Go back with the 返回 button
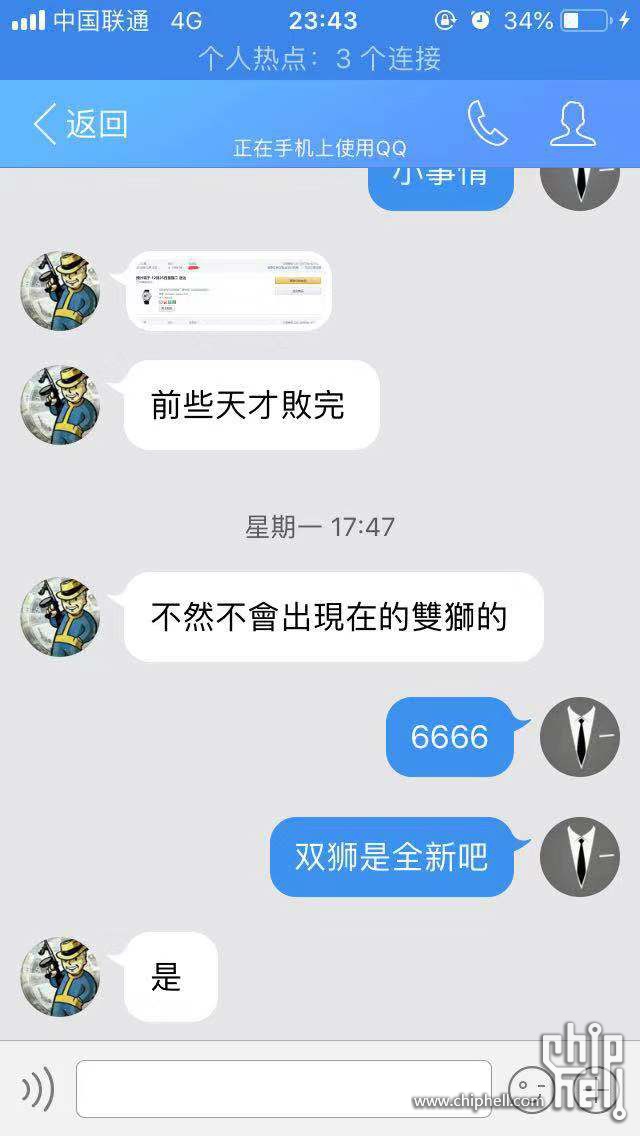This screenshot has width=640, height=1136. (x=80, y=124)
